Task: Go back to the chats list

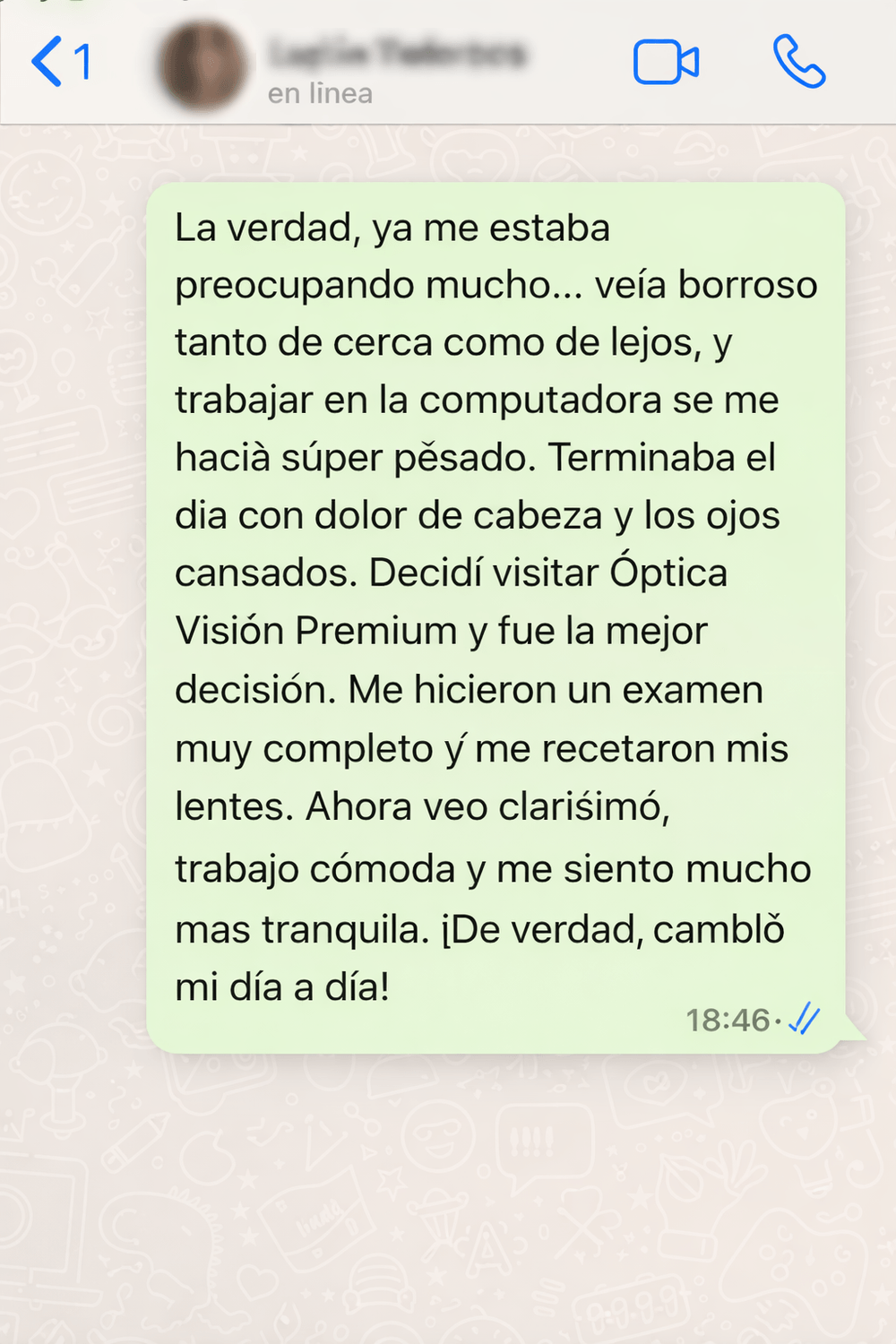Action: 59,62
